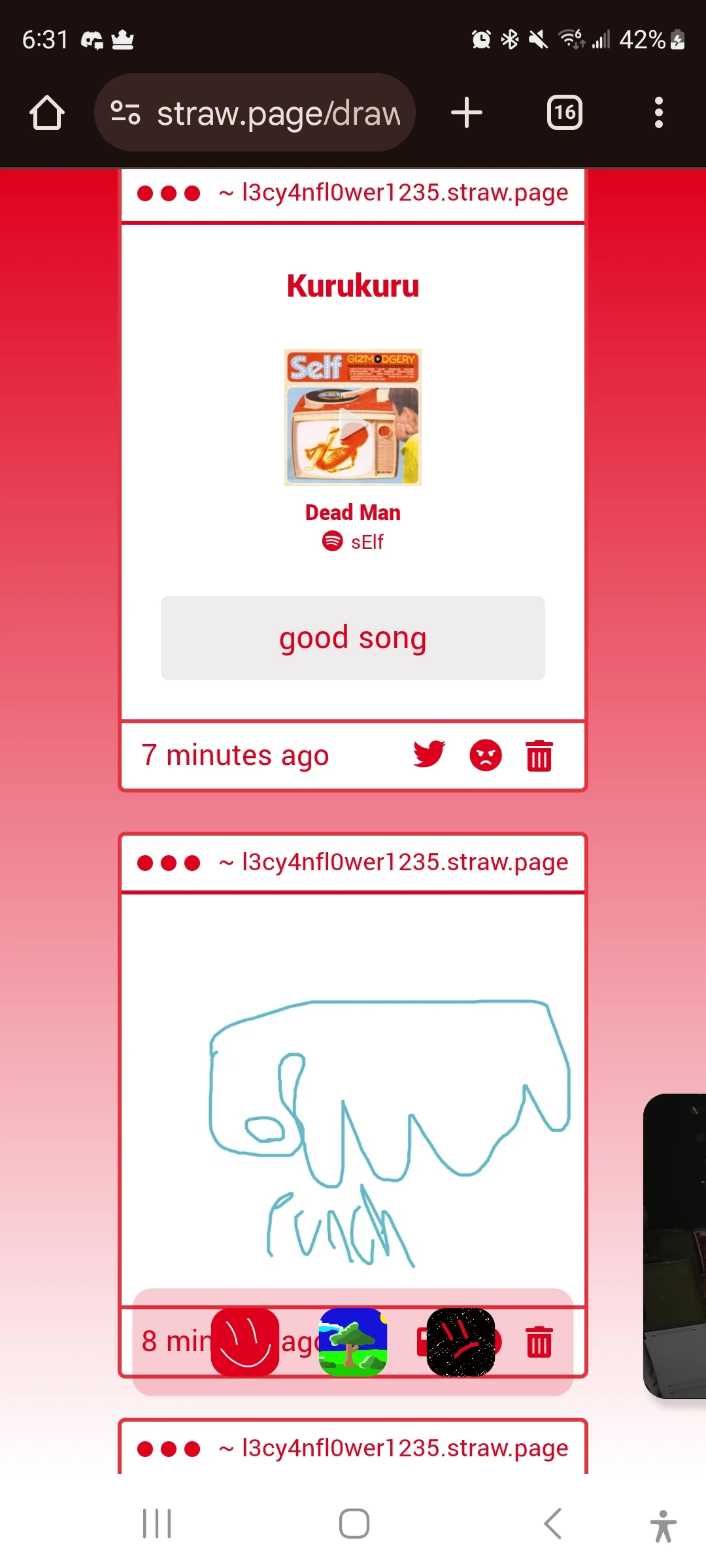
Task: Select the red smiley face icon
Action: tap(245, 1342)
